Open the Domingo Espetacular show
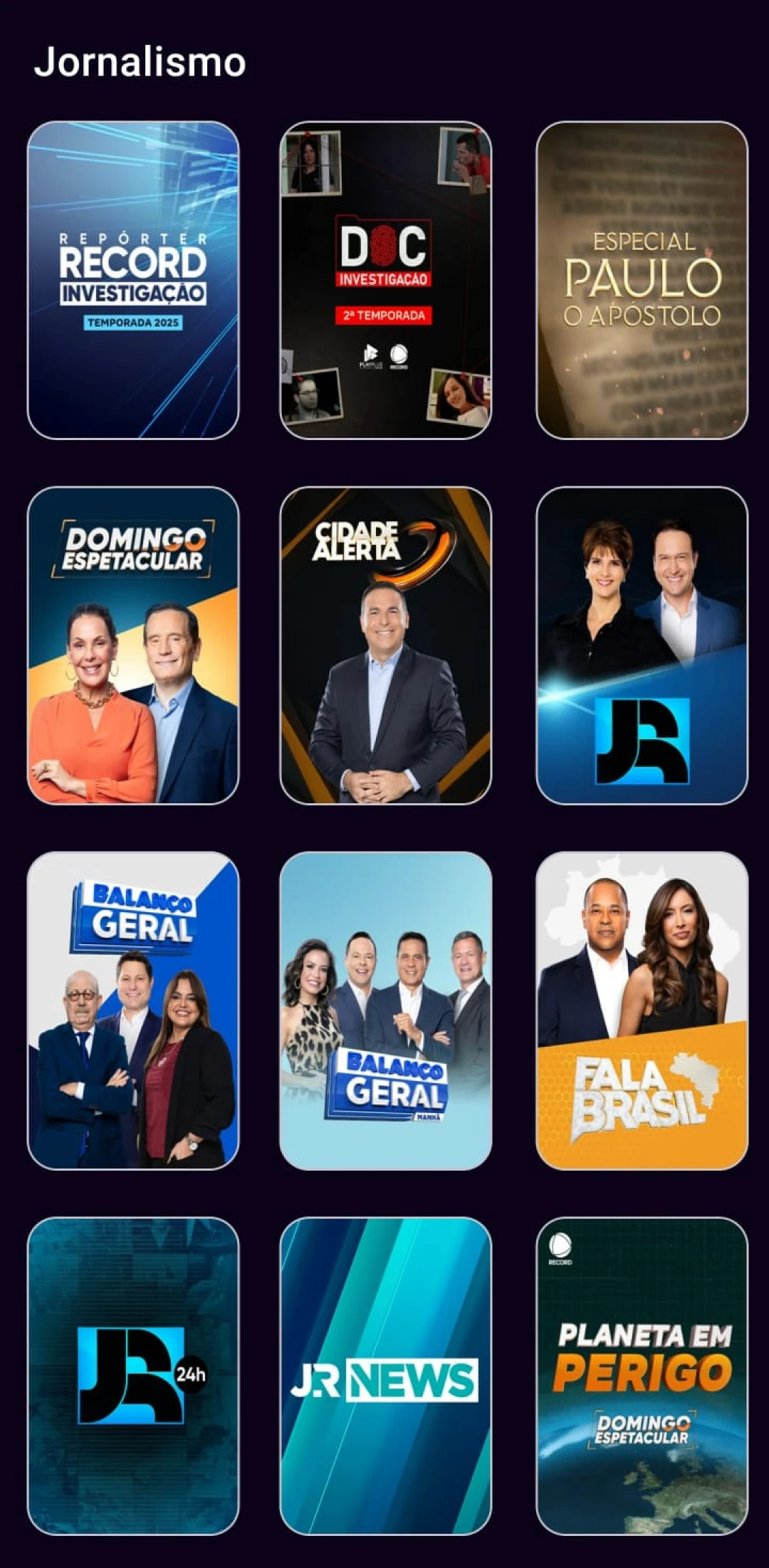Image resolution: width=769 pixels, height=1568 pixels. [133, 645]
